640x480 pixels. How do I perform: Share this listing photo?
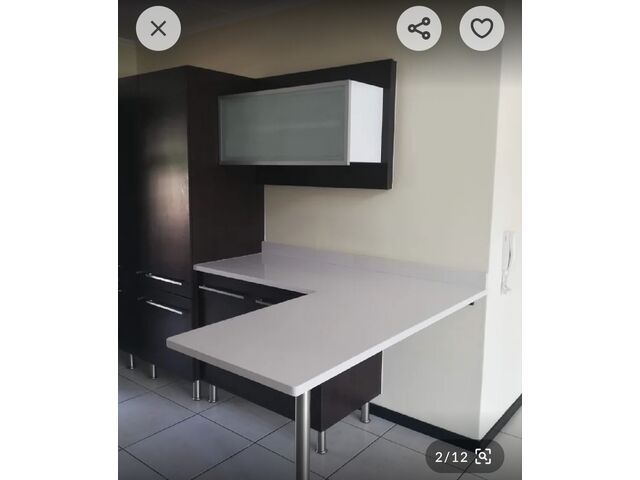click(x=419, y=28)
